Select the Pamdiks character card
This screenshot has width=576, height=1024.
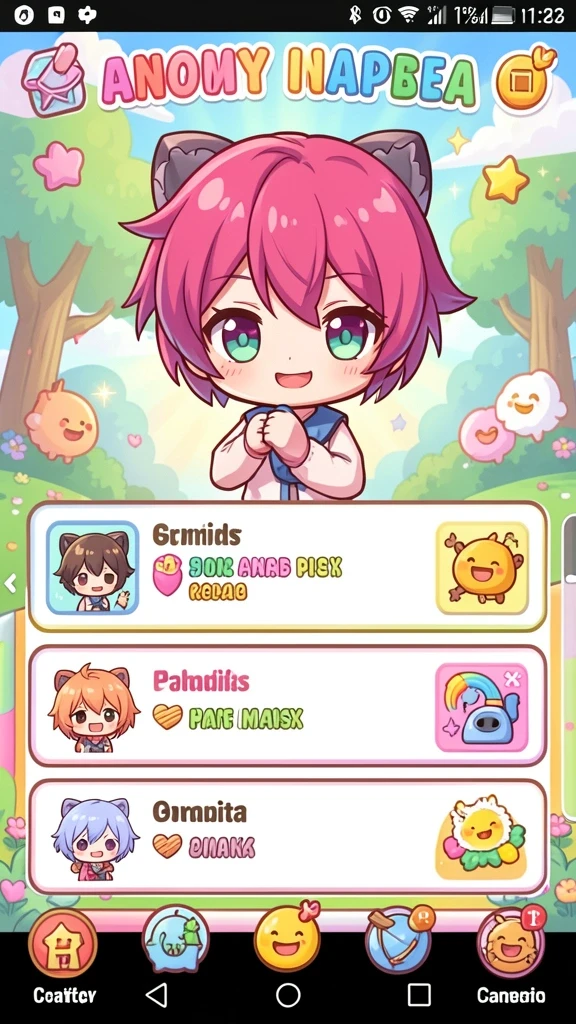click(287, 706)
